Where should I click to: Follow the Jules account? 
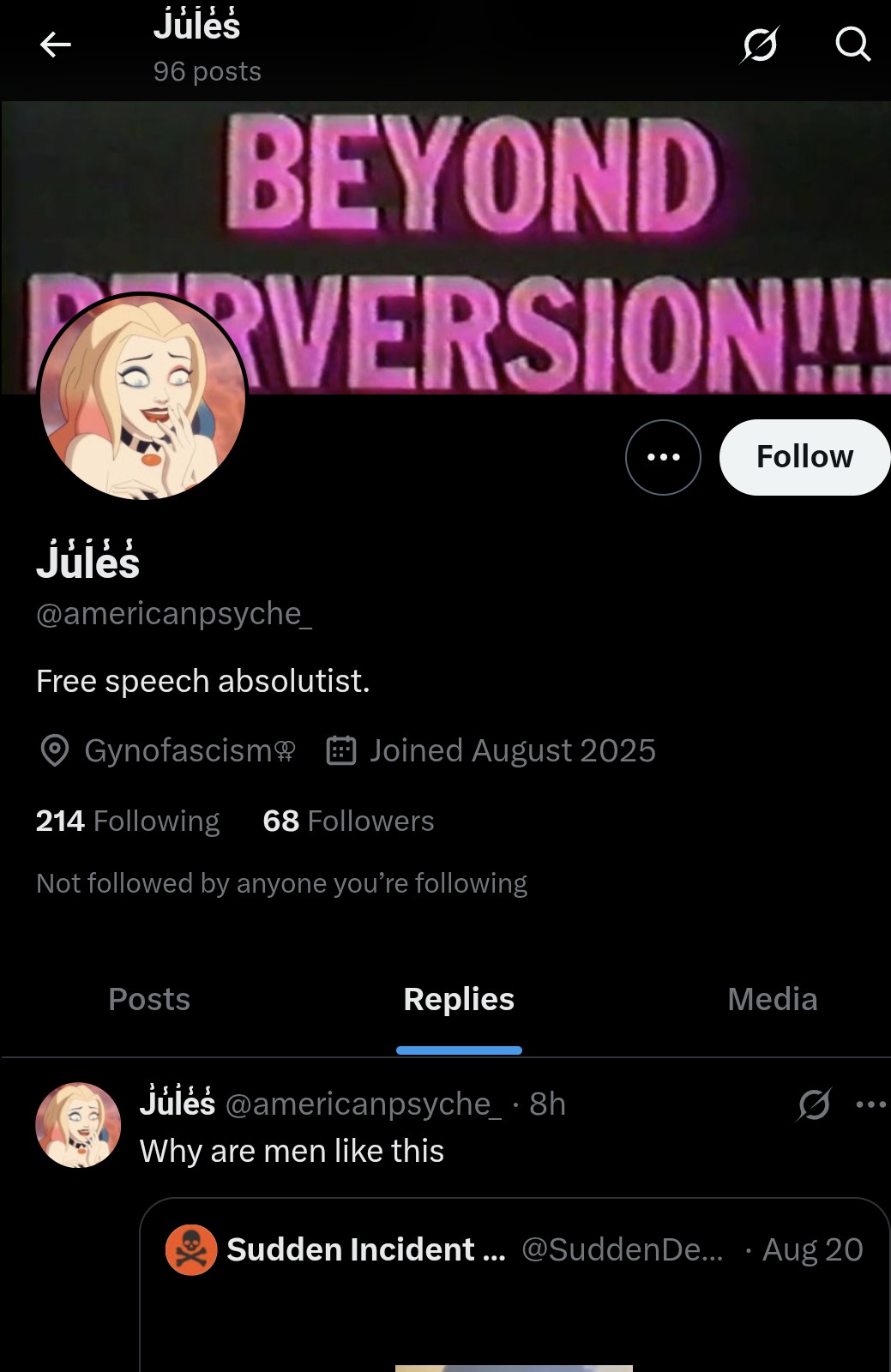click(x=804, y=457)
